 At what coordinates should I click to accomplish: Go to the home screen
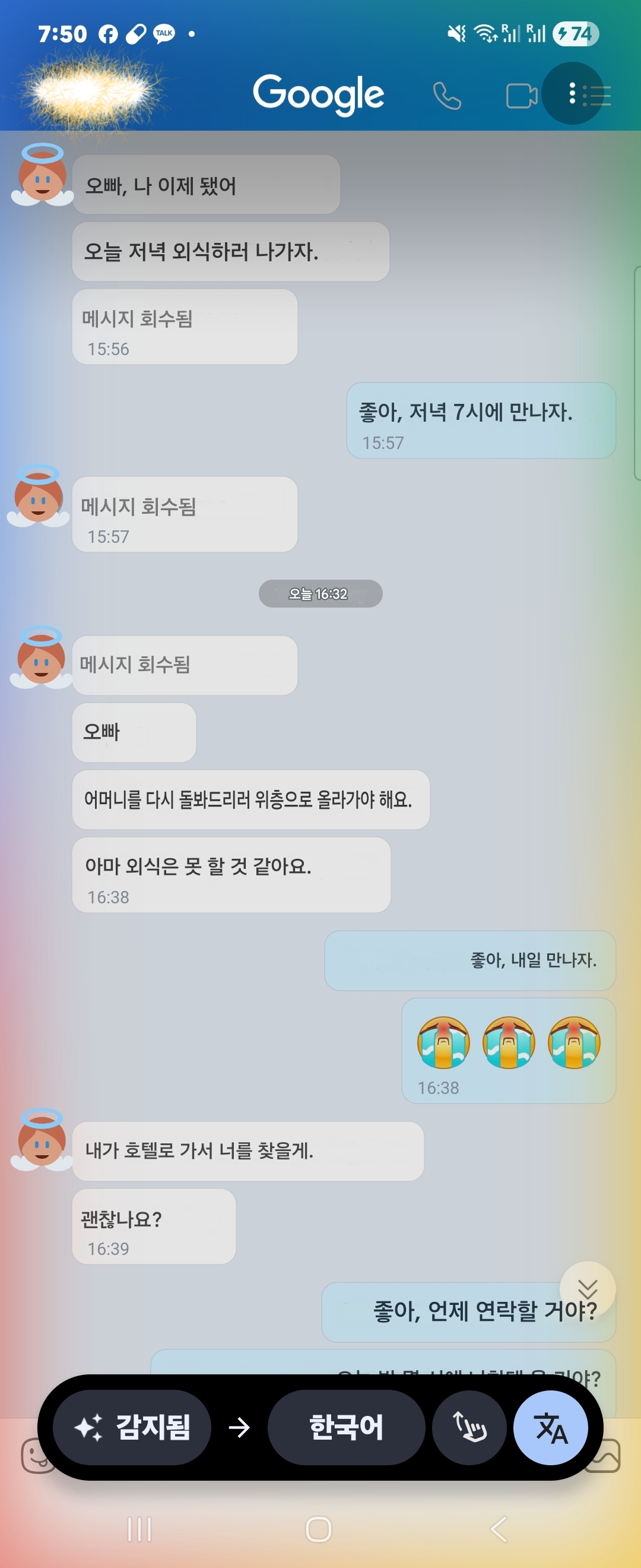click(x=319, y=1529)
